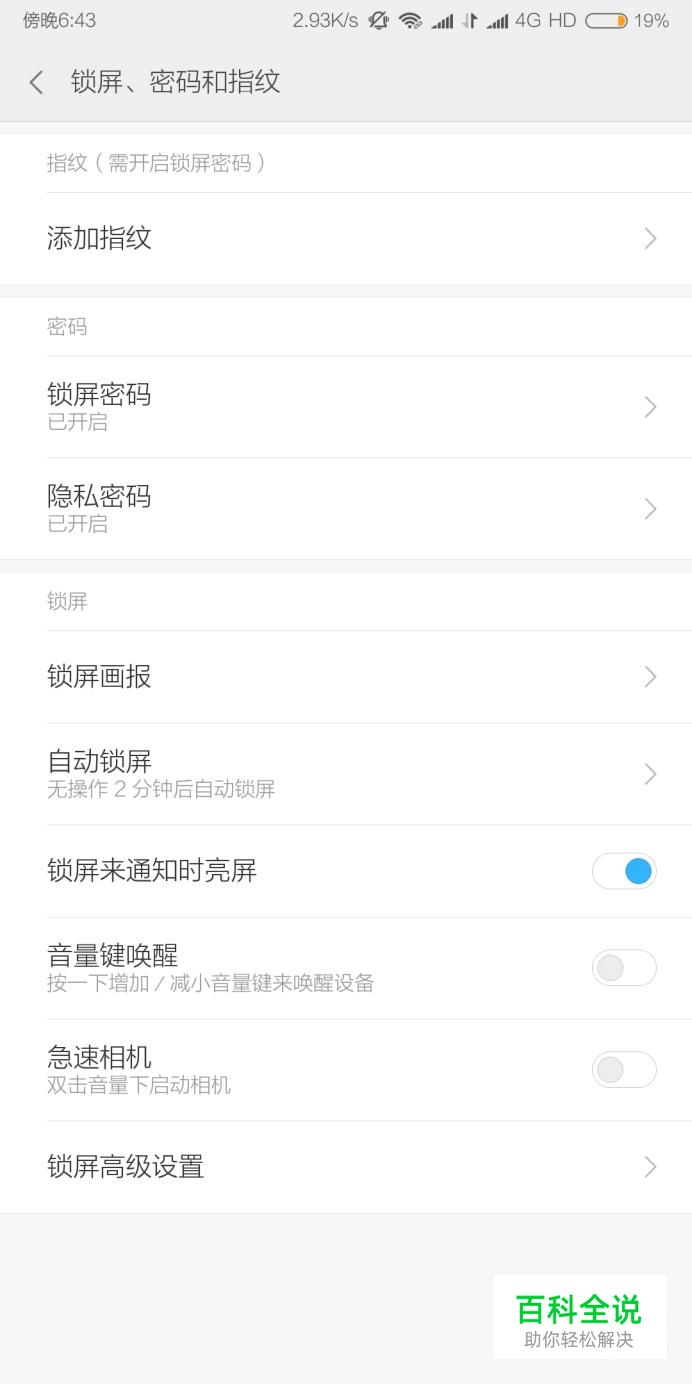Open 隐私密码 settings
692x1384 pixels.
click(x=346, y=509)
